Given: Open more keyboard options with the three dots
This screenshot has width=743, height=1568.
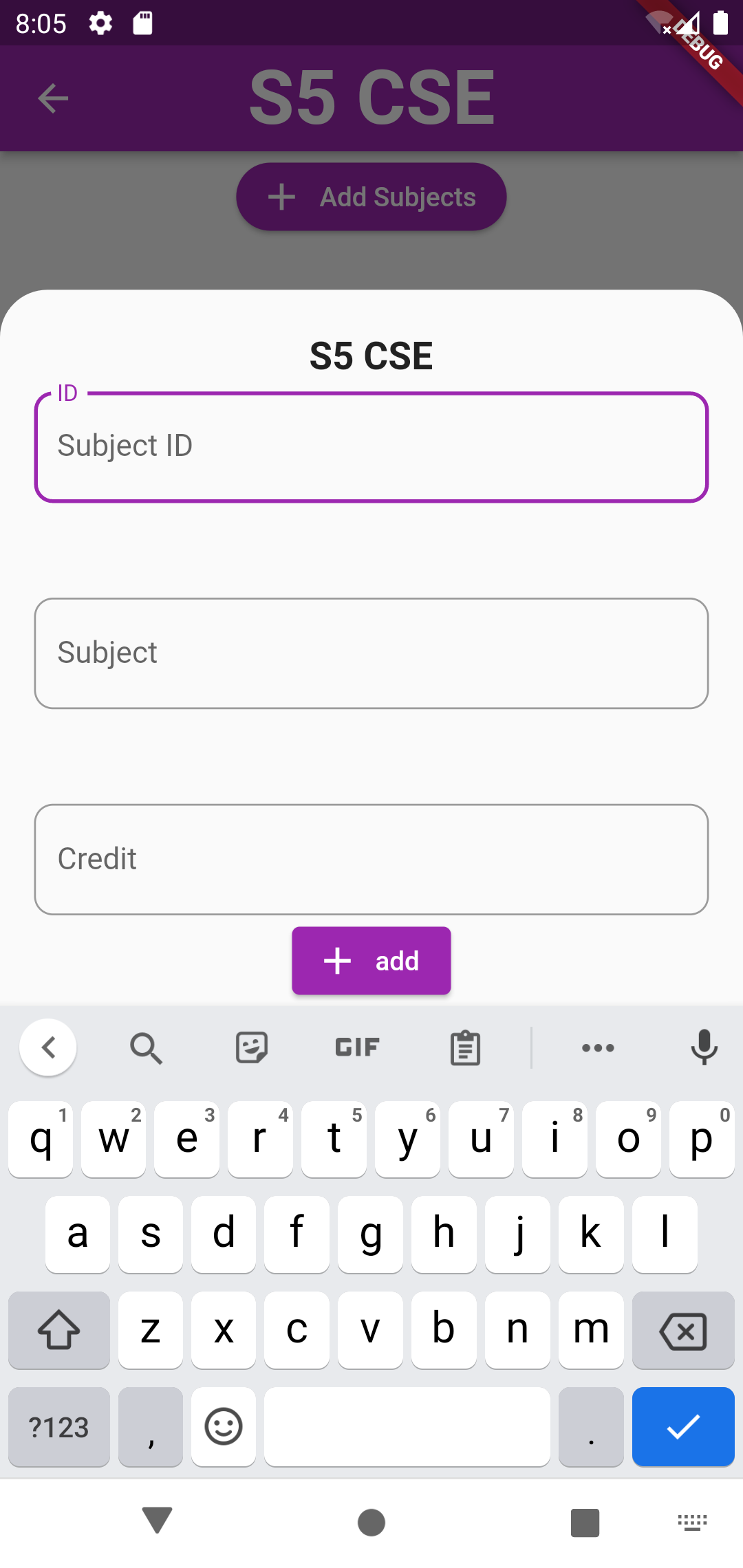Looking at the screenshot, I should click(597, 1047).
